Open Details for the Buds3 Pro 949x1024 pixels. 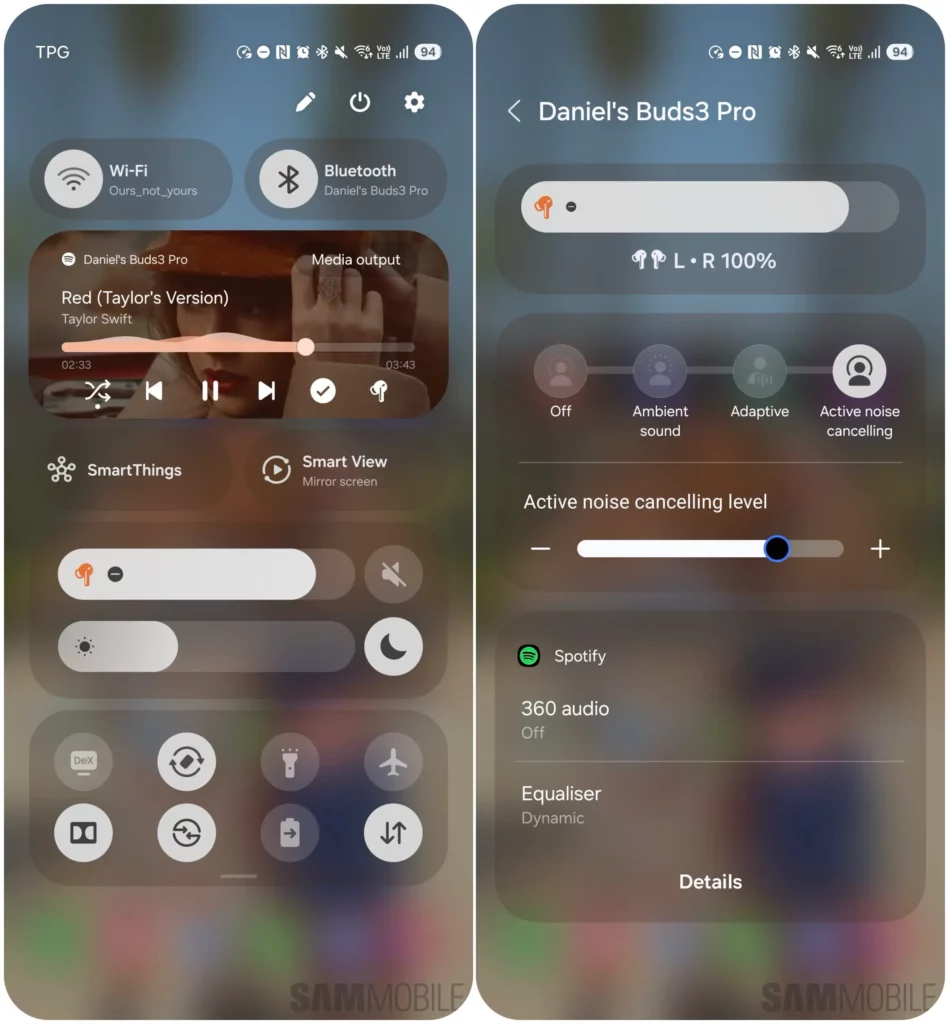click(x=710, y=882)
